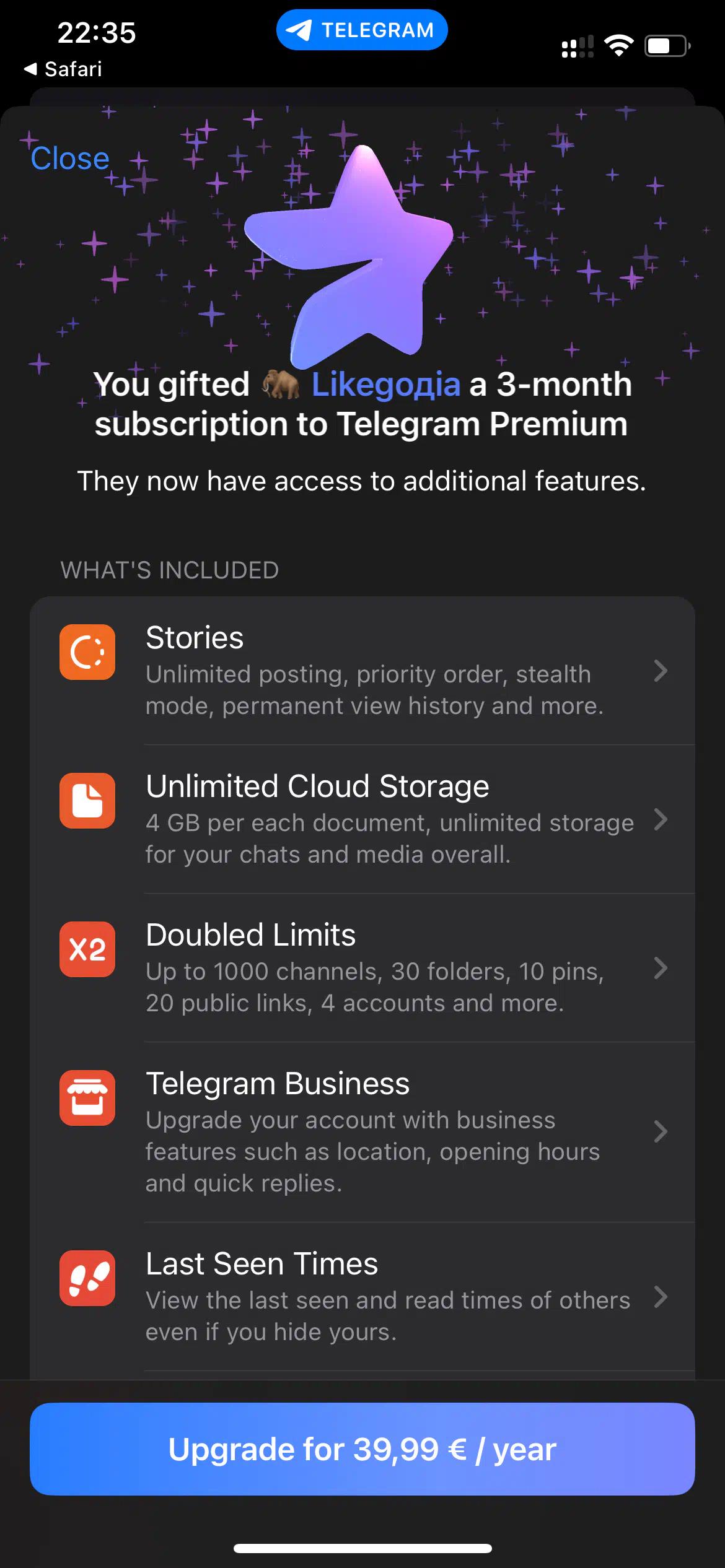Screen dimensions: 725x1568
Task: Upgrade for 39,99 € per year
Action: (362, 1449)
